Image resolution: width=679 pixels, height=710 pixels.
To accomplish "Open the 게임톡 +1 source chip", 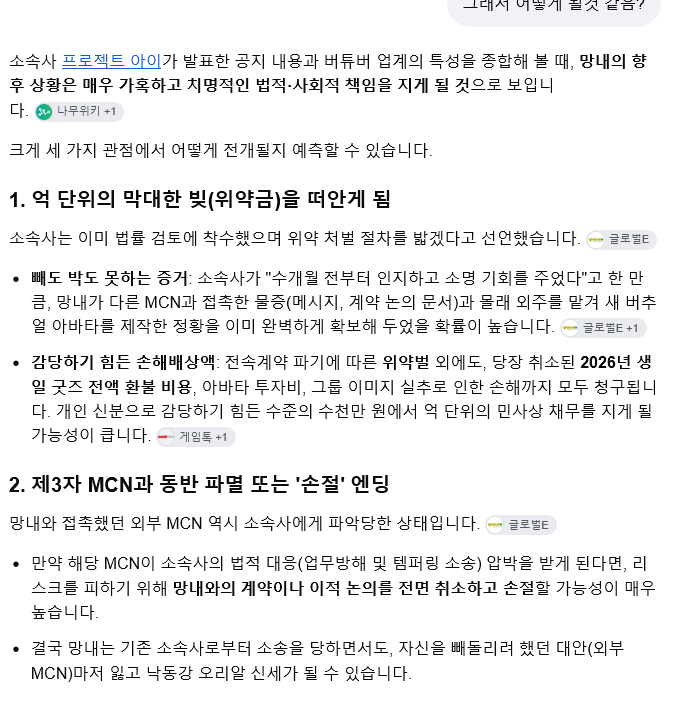I will pos(196,437).
